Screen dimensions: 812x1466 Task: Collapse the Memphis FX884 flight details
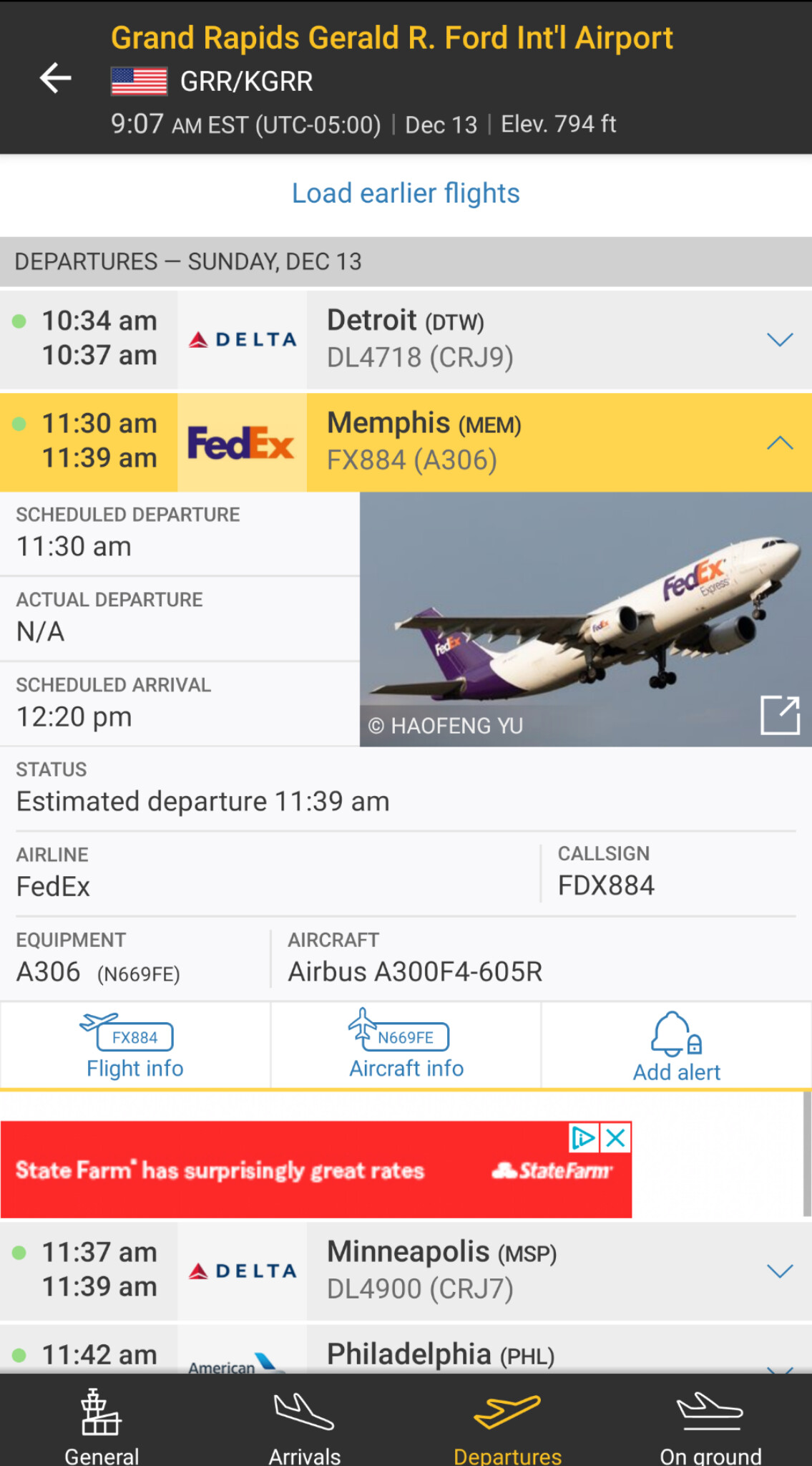tap(779, 443)
